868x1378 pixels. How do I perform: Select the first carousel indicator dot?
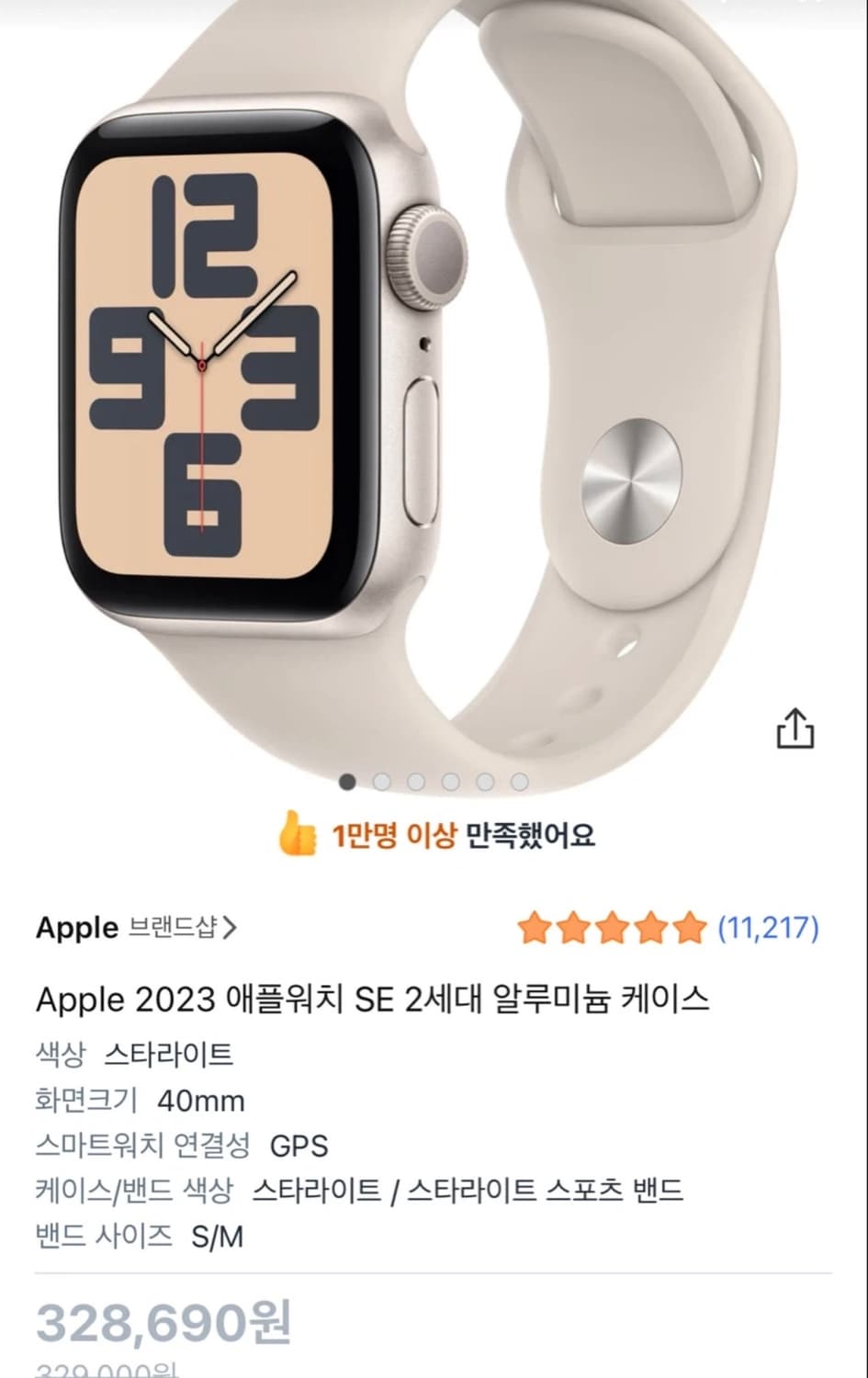pyautogui.click(x=346, y=782)
